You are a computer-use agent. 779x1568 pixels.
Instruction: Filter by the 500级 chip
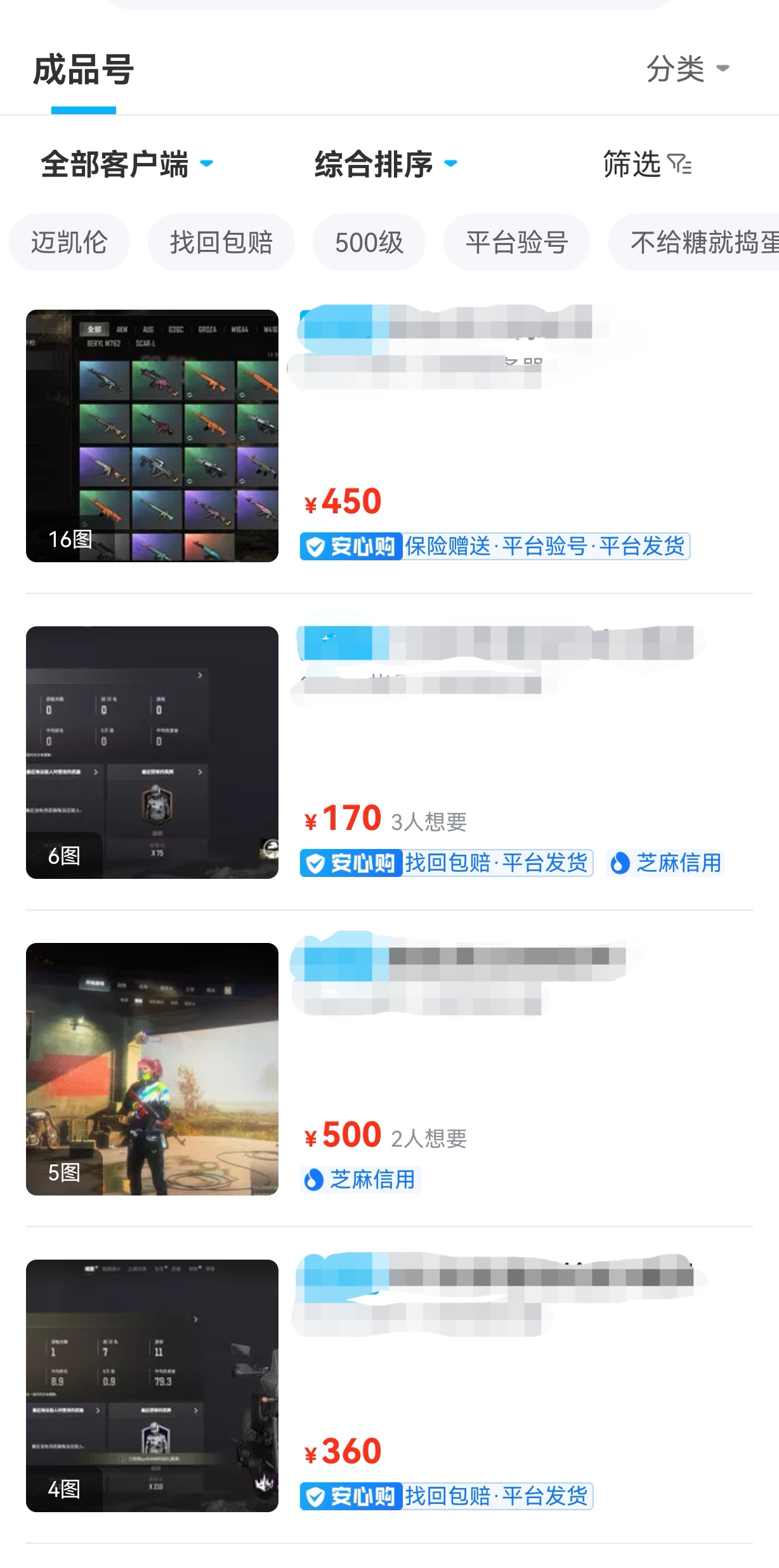click(x=369, y=242)
